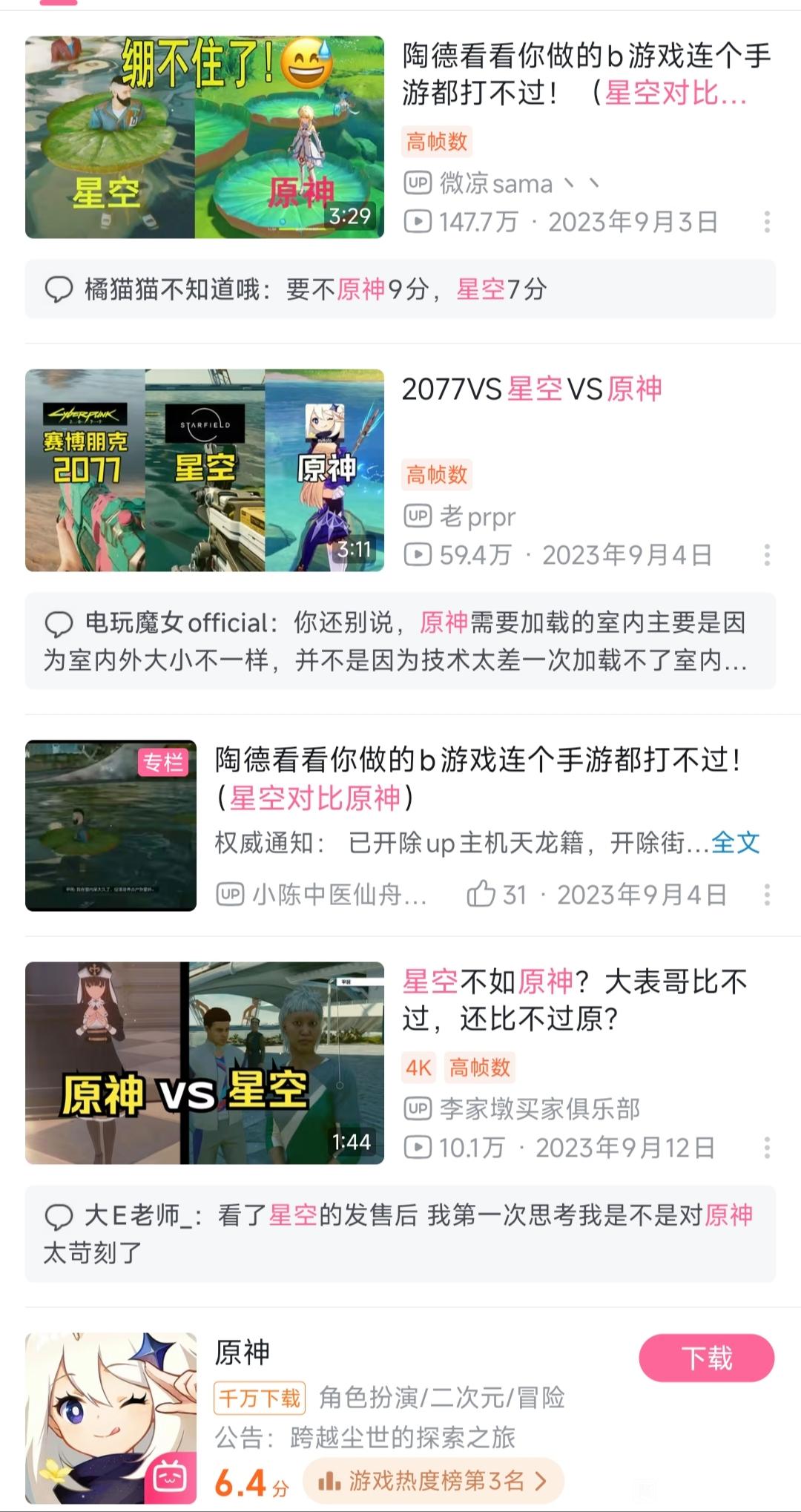Screen dimensions: 801x1512
Task: Play the 2077VS星空VS原神 video
Action: click(204, 470)
